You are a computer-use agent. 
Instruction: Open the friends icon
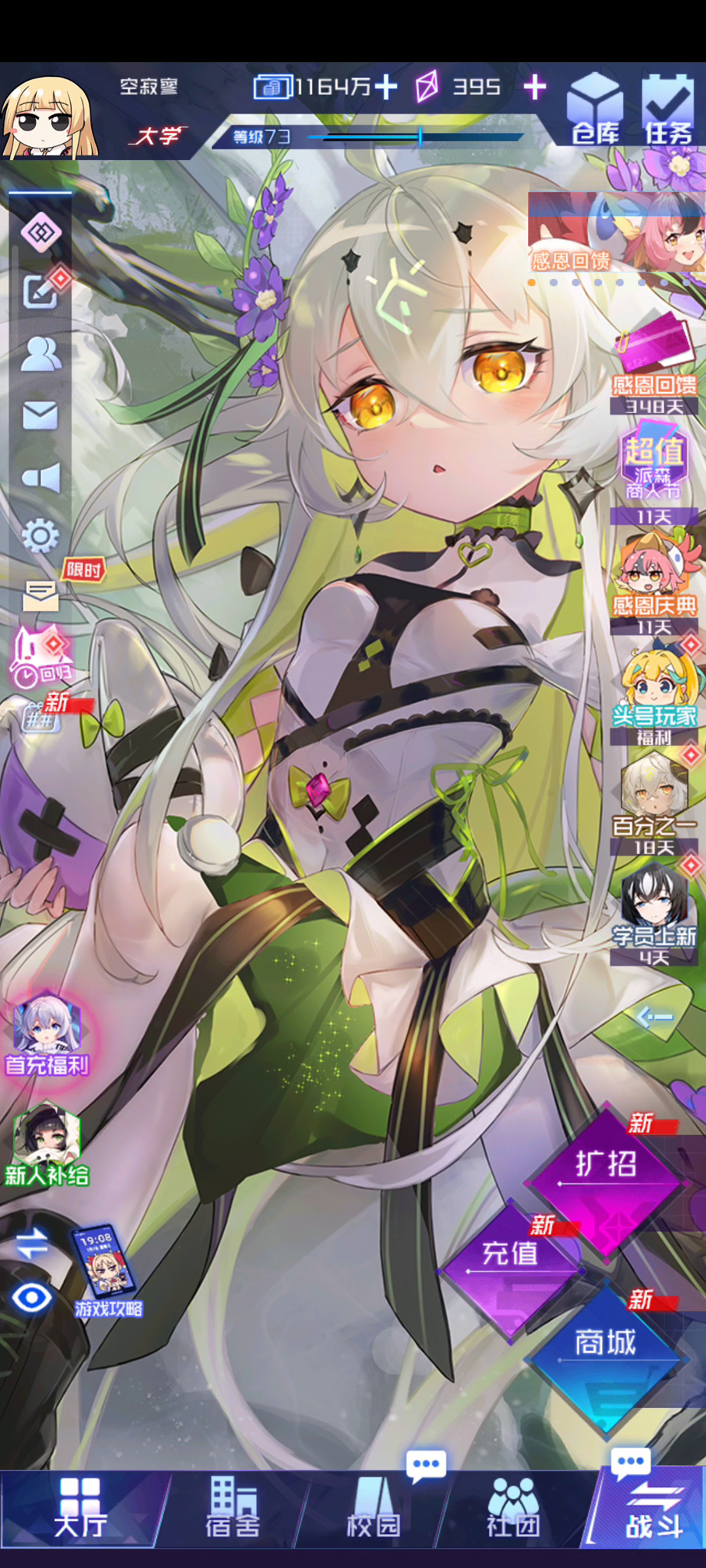(41, 354)
